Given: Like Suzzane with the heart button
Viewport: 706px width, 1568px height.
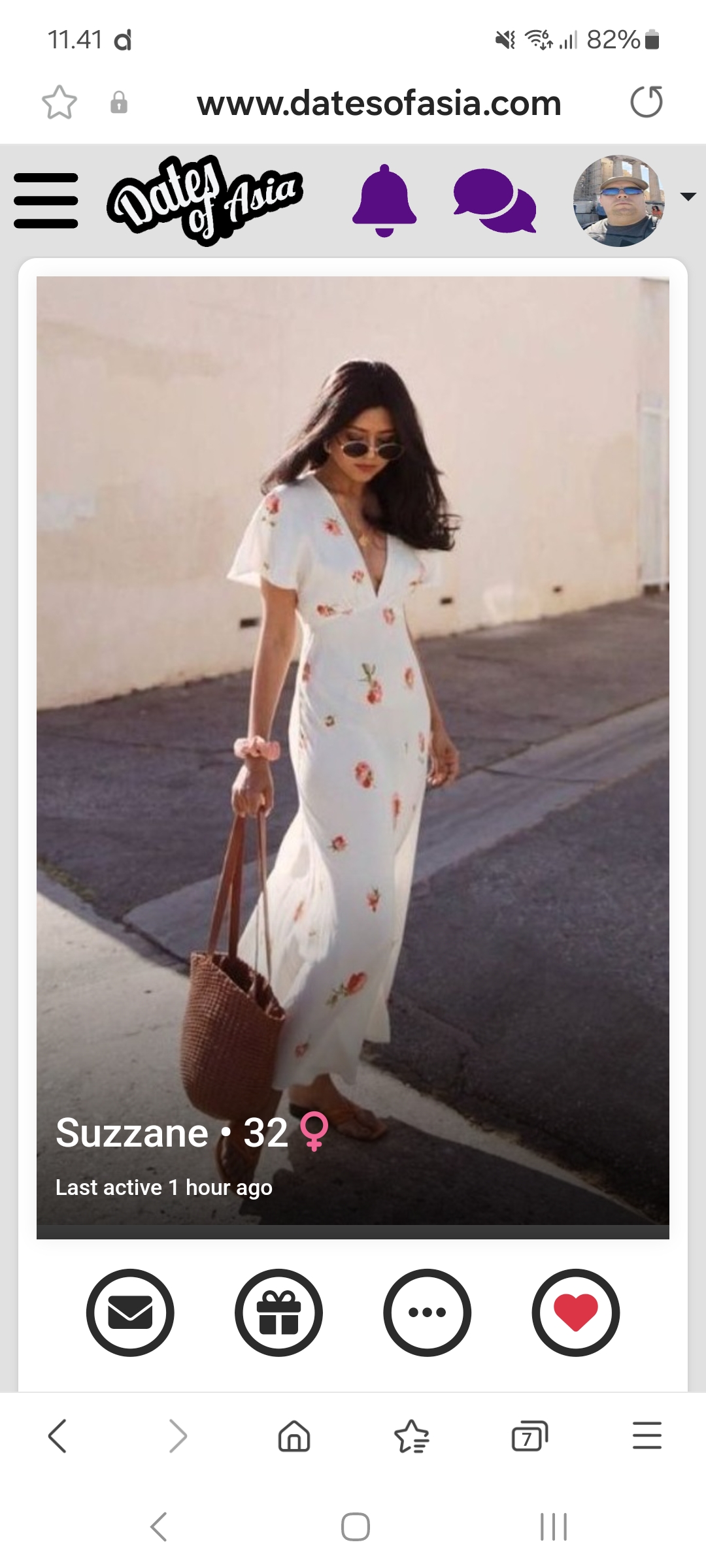Looking at the screenshot, I should tap(575, 1313).
